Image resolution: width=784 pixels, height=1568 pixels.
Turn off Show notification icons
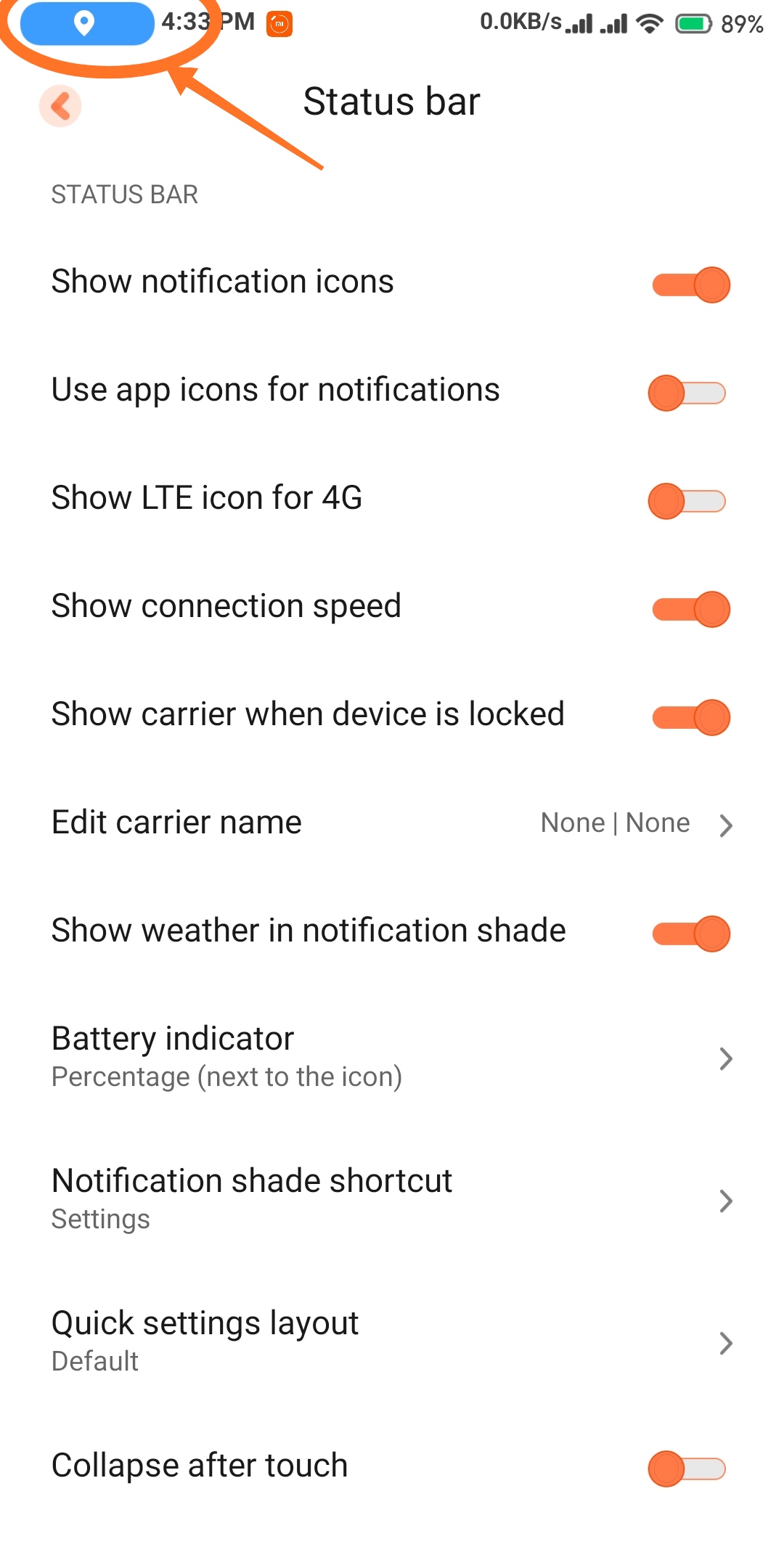[690, 284]
